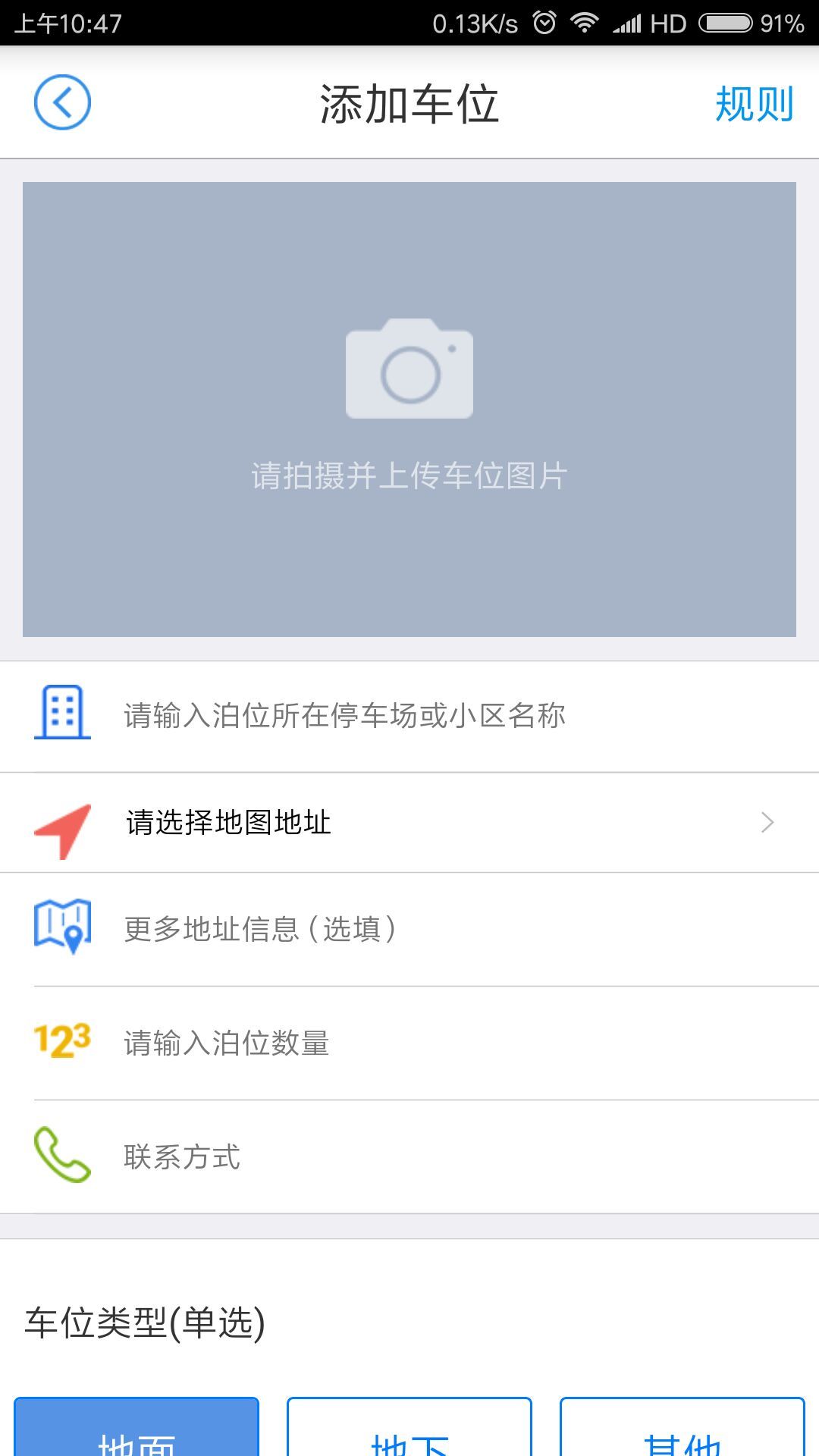Click the red navigation arrow icon

point(61,823)
